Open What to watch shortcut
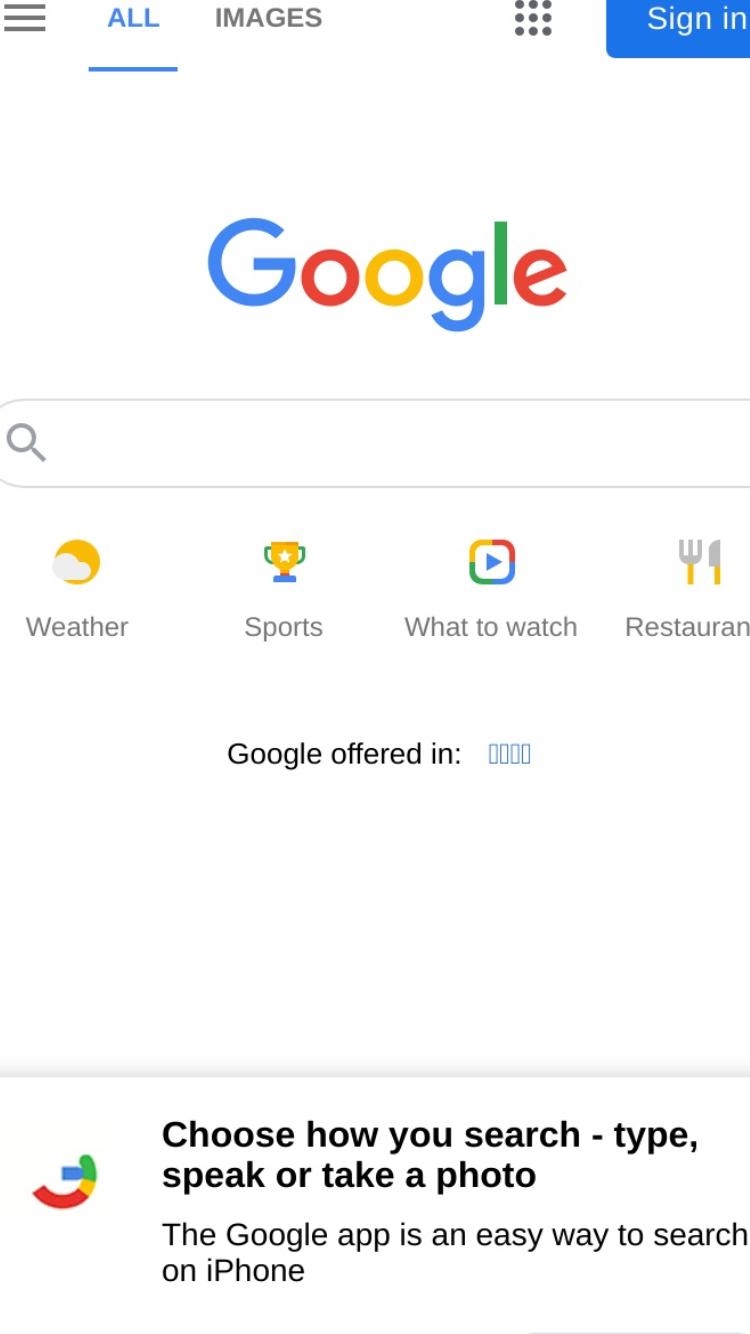The width and height of the screenshot is (750, 1334). point(491,589)
